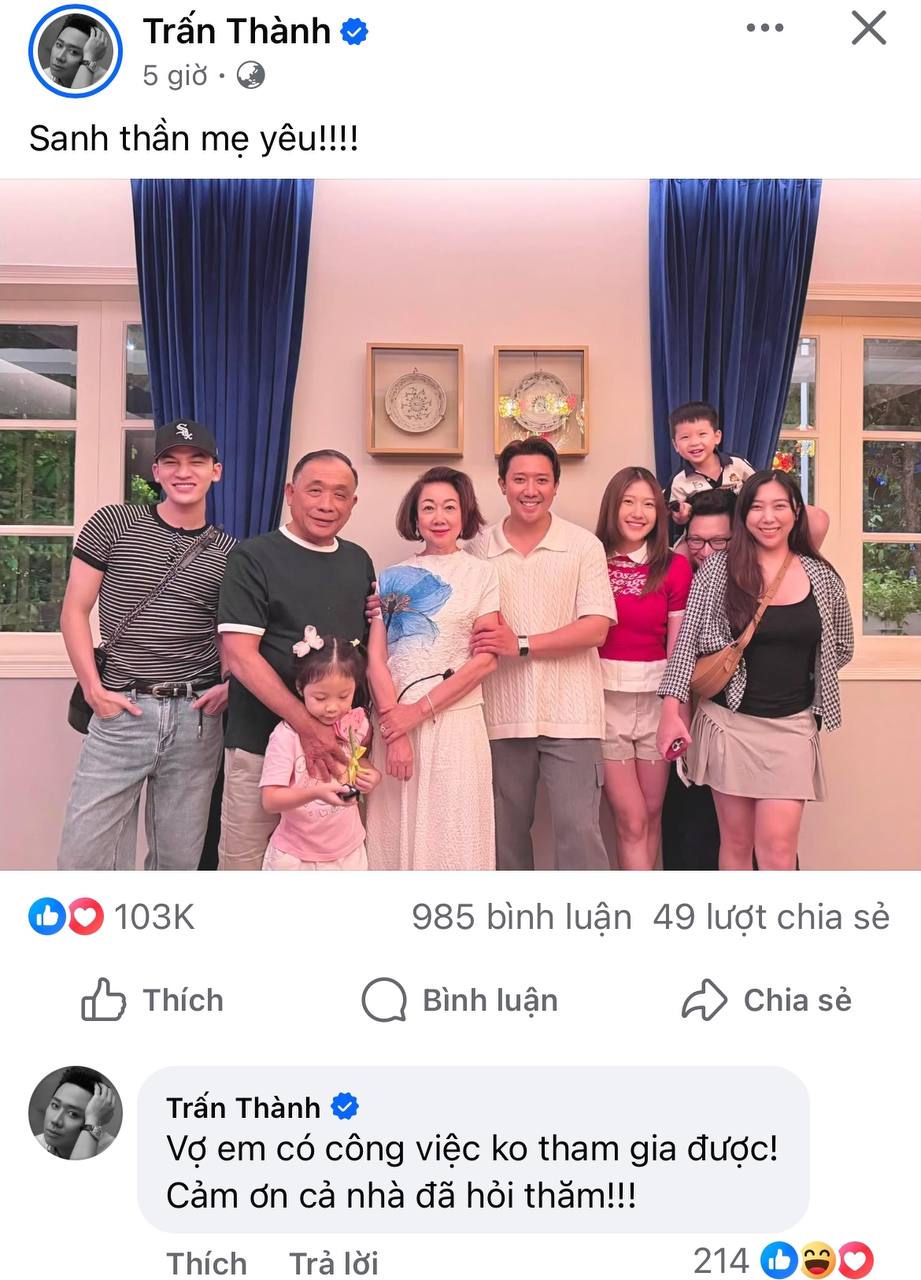
Task: View the 49 lượt chia sẻ shares
Action: click(x=770, y=917)
